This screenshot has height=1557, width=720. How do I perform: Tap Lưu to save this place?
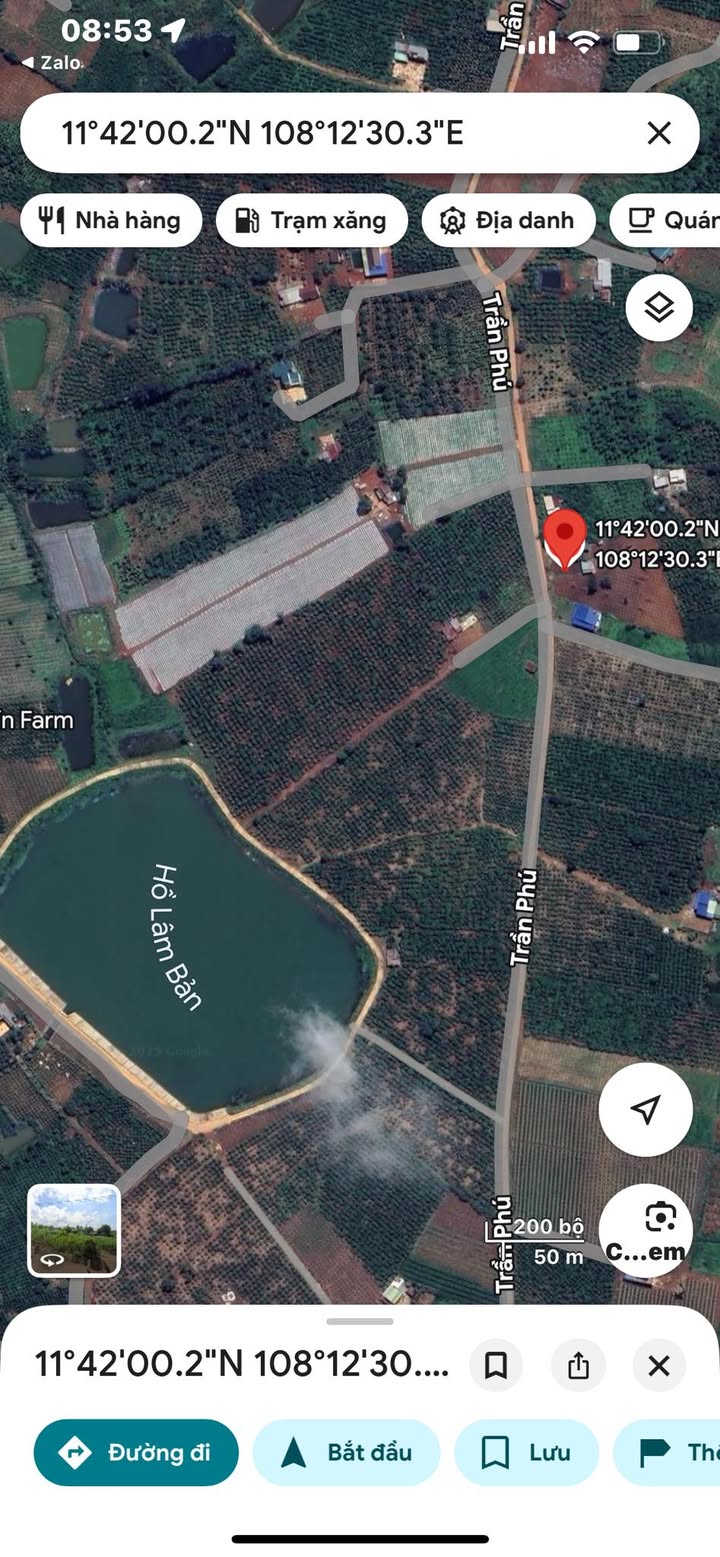pyautogui.click(x=526, y=1452)
